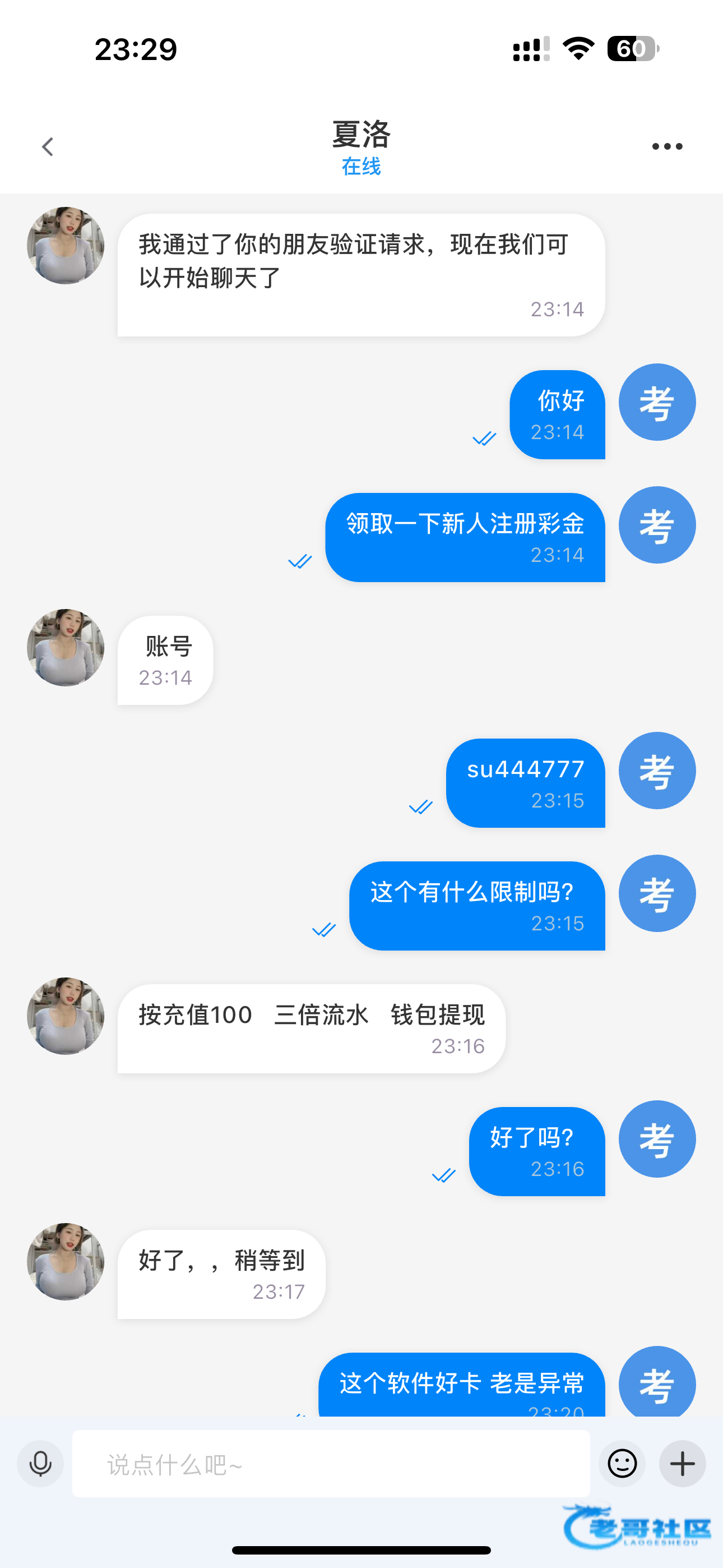Open 夏洛's avatar beside friend verification message
Image resolution: width=723 pixels, height=1568 pixels.
tap(66, 245)
